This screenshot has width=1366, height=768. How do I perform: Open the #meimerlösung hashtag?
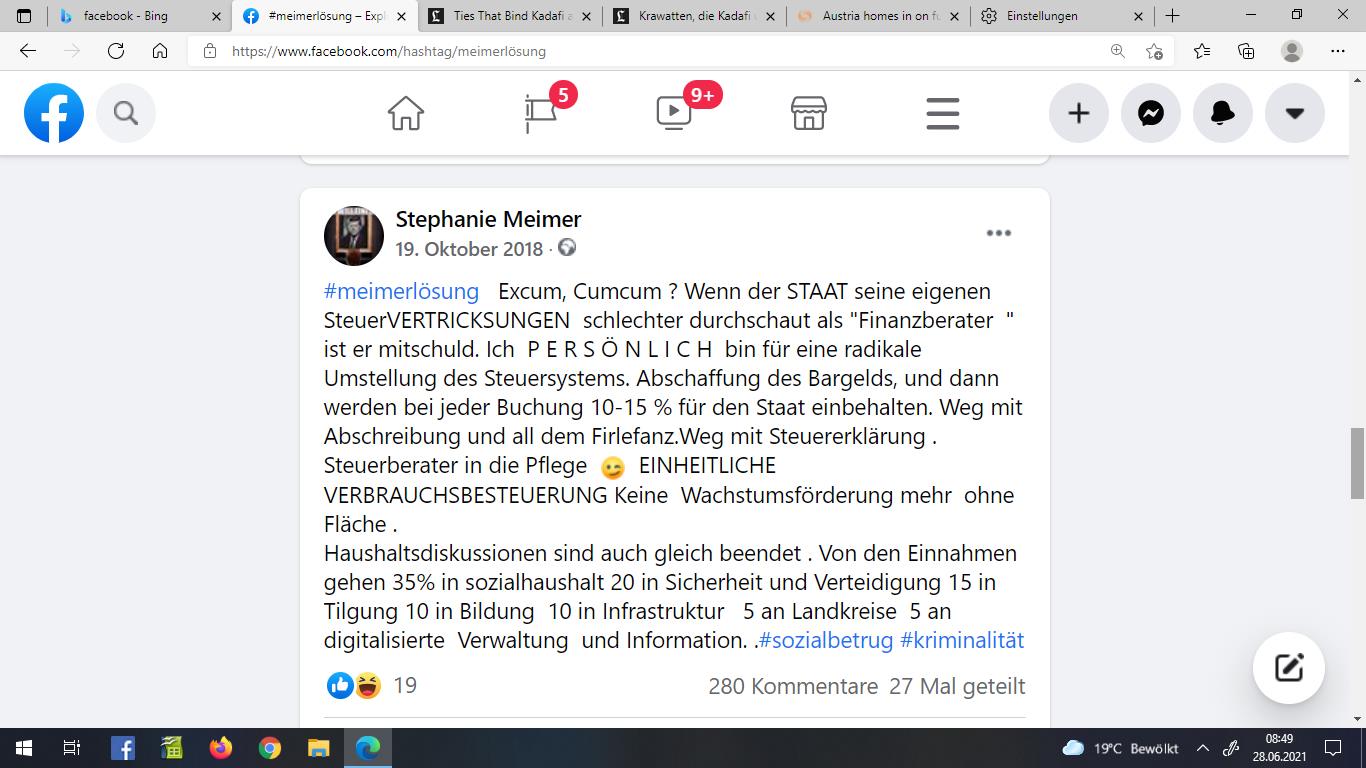pyautogui.click(x=401, y=292)
